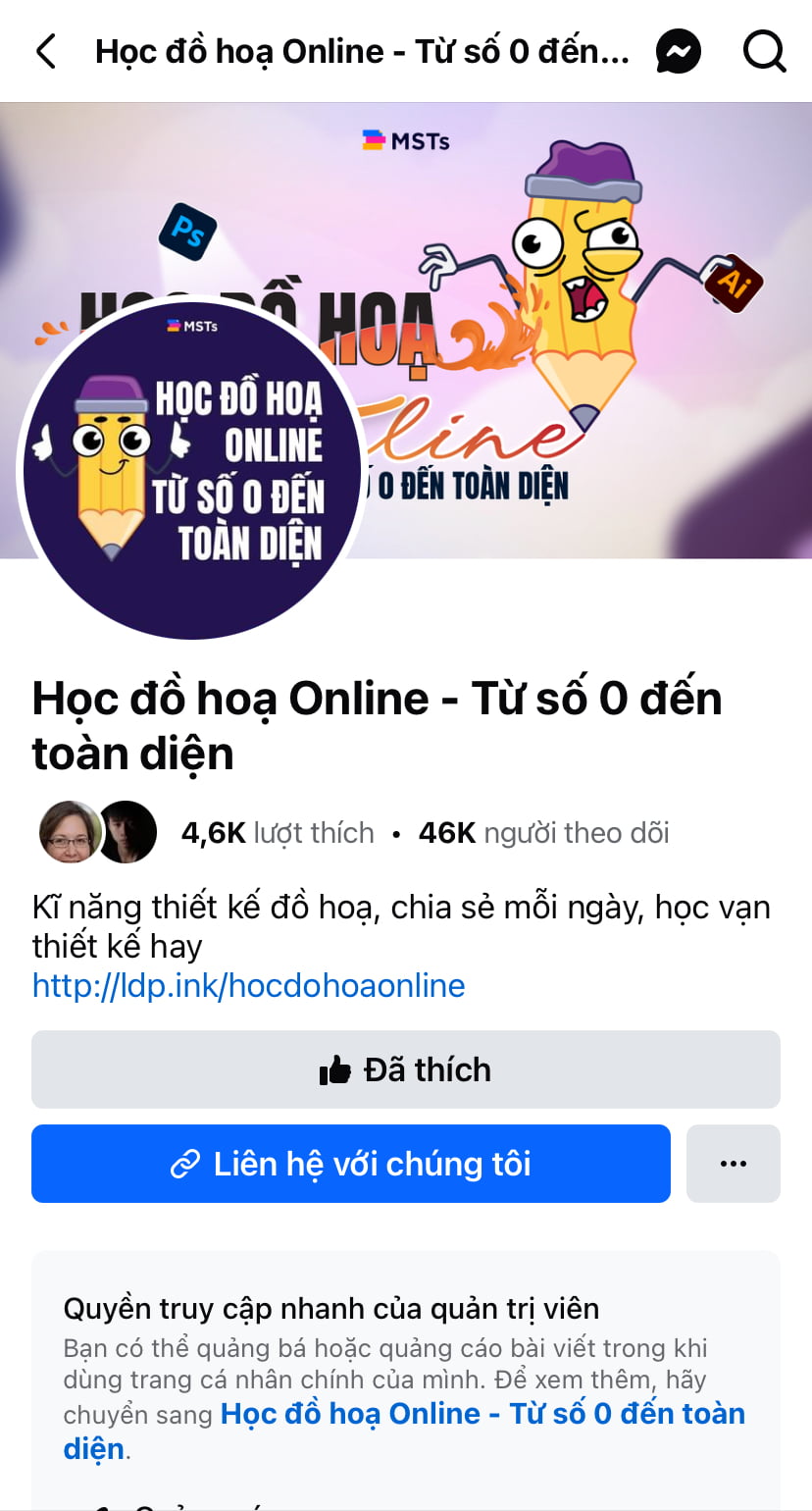The image size is (812, 1511).
Task: Switch to the page profile via blue link
Action: (x=482, y=1414)
